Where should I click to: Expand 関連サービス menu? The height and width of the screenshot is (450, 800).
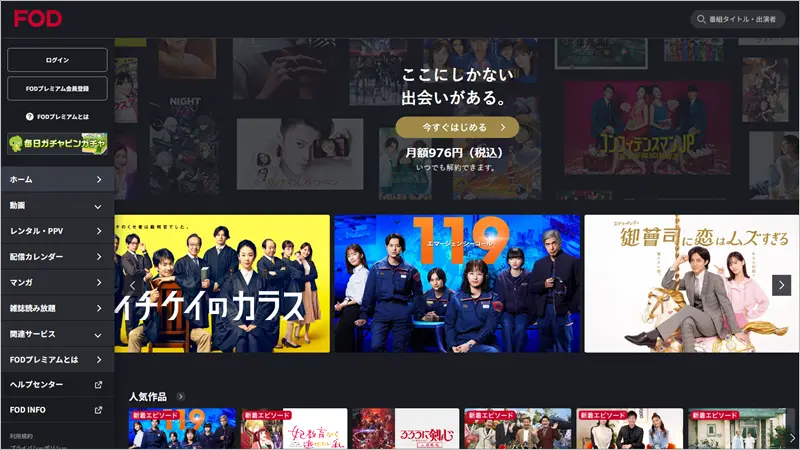point(56,334)
